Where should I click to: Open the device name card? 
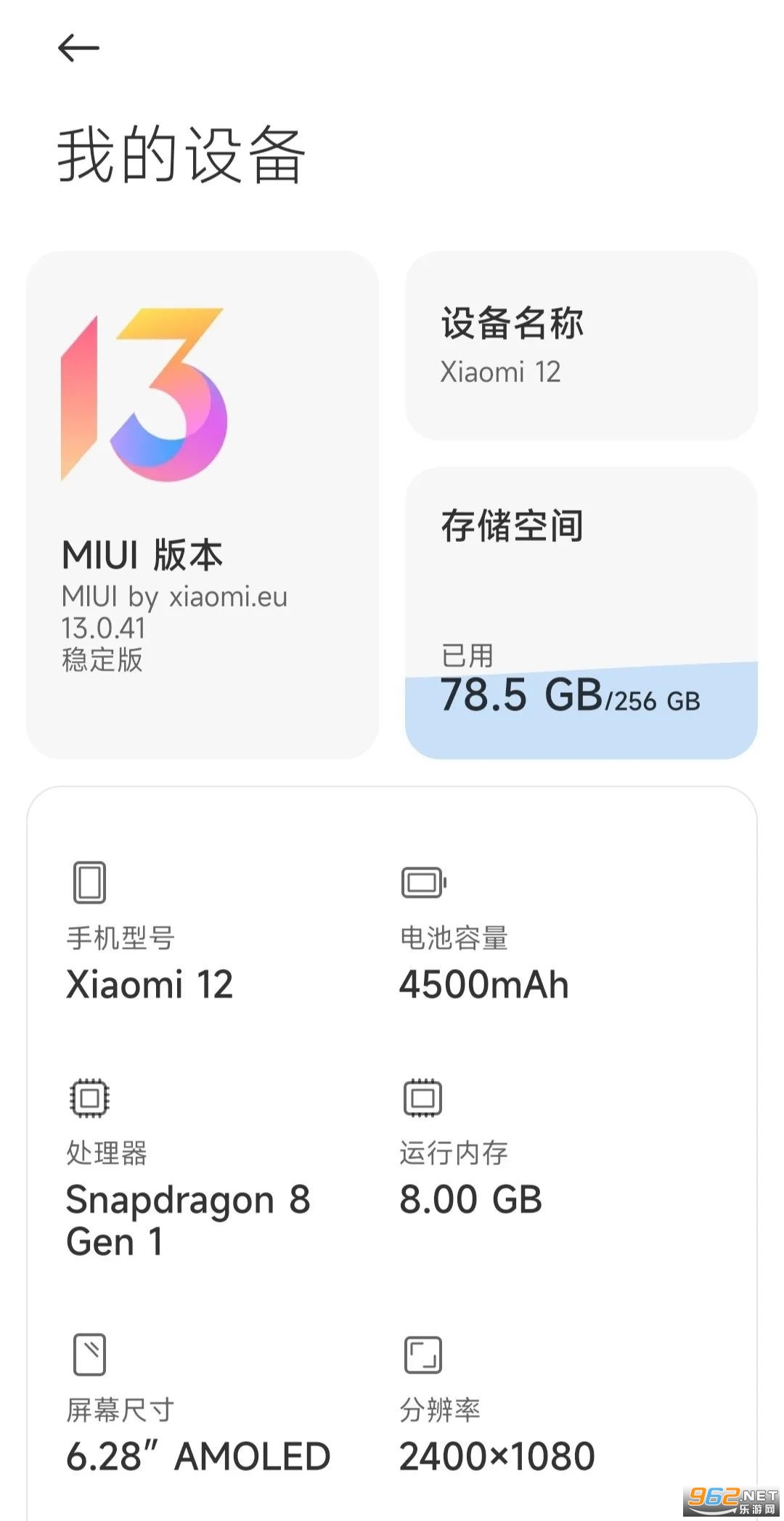[x=581, y=346]
